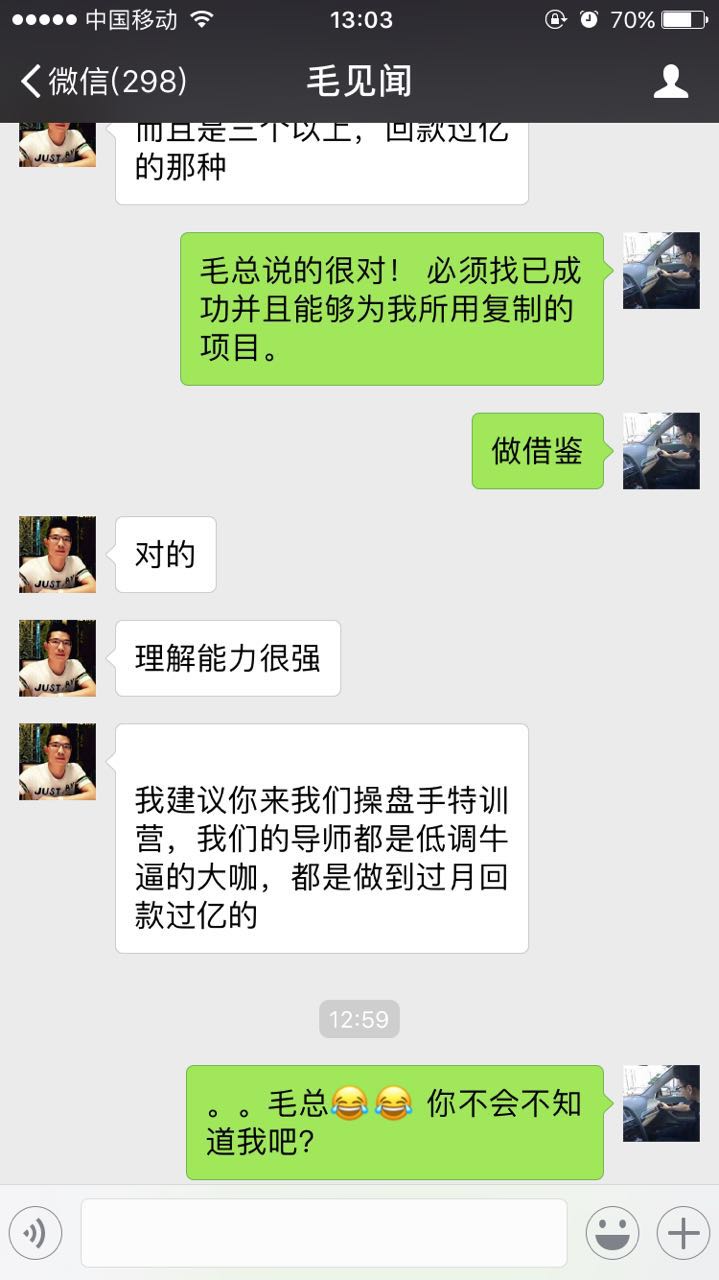The width and height of the screenshot is (719, 1280).
Task: Go back to the 微信 chat list
Action: 100,81
